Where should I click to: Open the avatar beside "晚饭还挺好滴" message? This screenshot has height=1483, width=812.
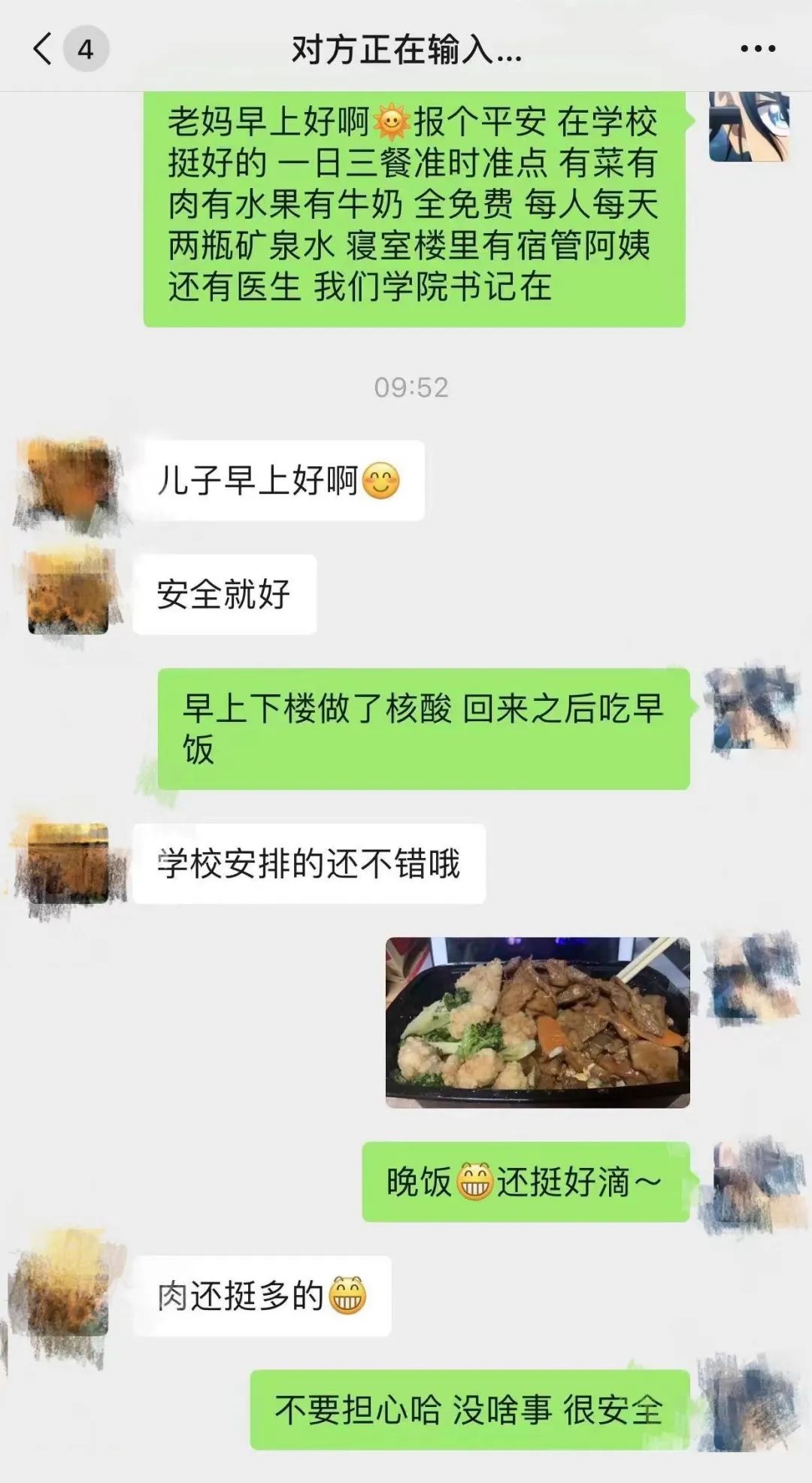(x=750, y=1183)
